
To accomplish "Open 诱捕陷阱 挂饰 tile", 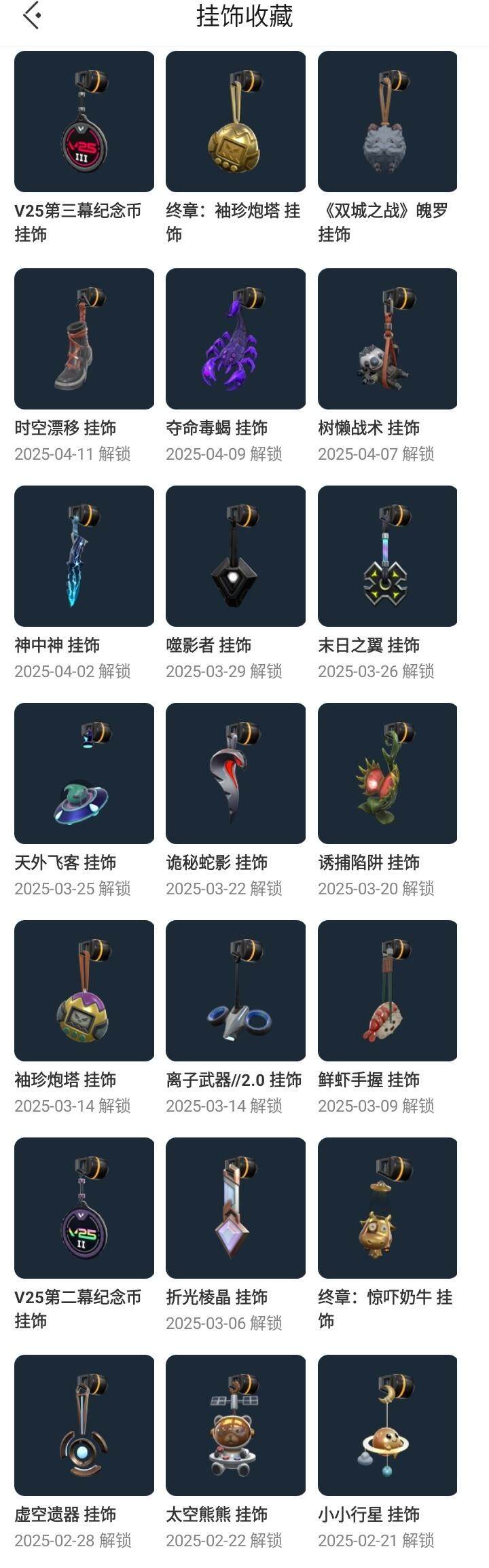I will pos(387,773).
